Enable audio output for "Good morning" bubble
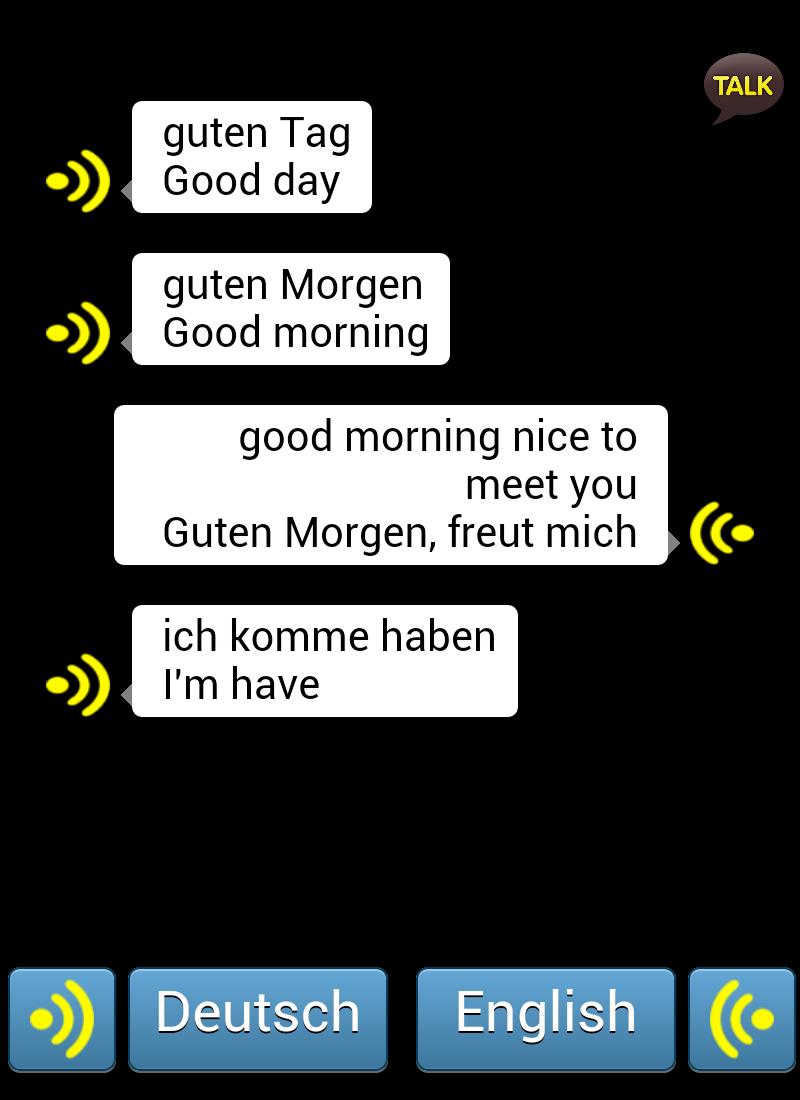 (77, 333)
